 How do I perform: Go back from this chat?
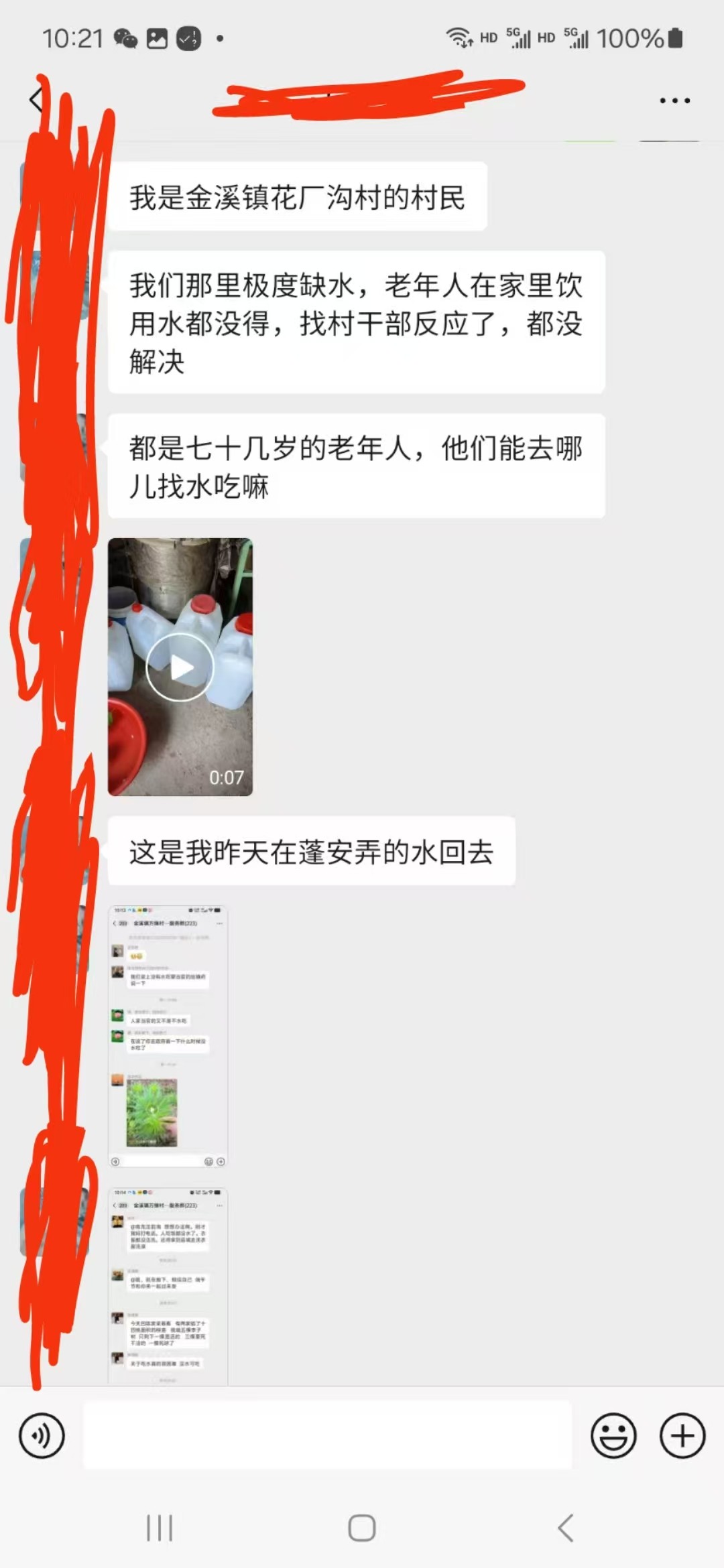[36, 101]
